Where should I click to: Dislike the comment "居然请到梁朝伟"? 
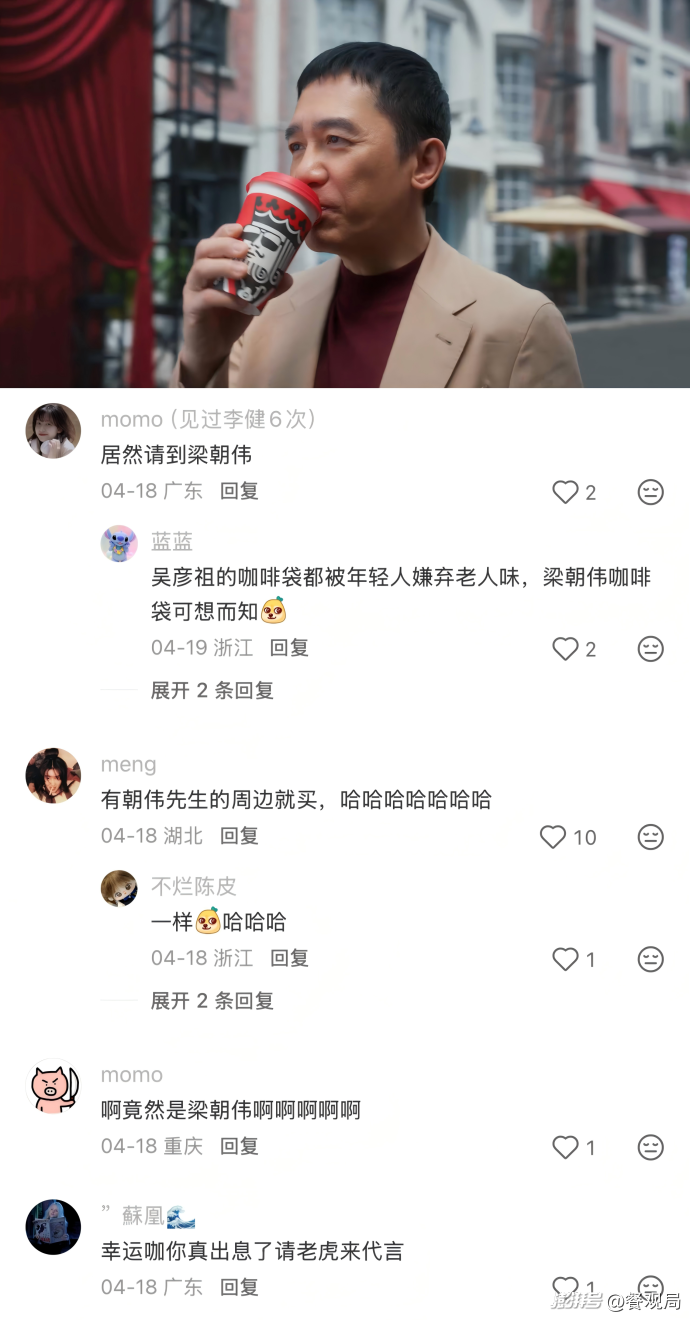click(651, 492)
